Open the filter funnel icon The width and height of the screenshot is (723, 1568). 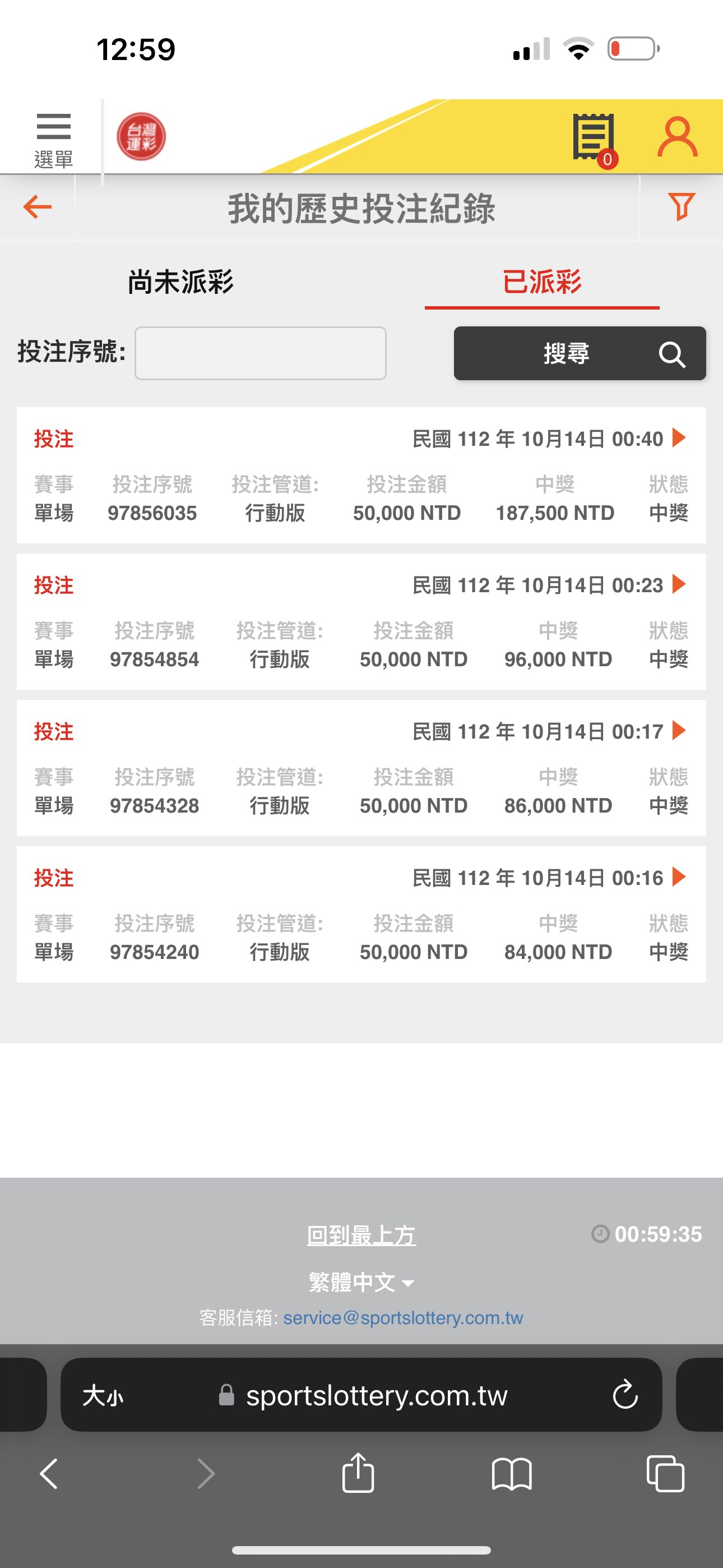pyautogui.click(x=681, y=207)
